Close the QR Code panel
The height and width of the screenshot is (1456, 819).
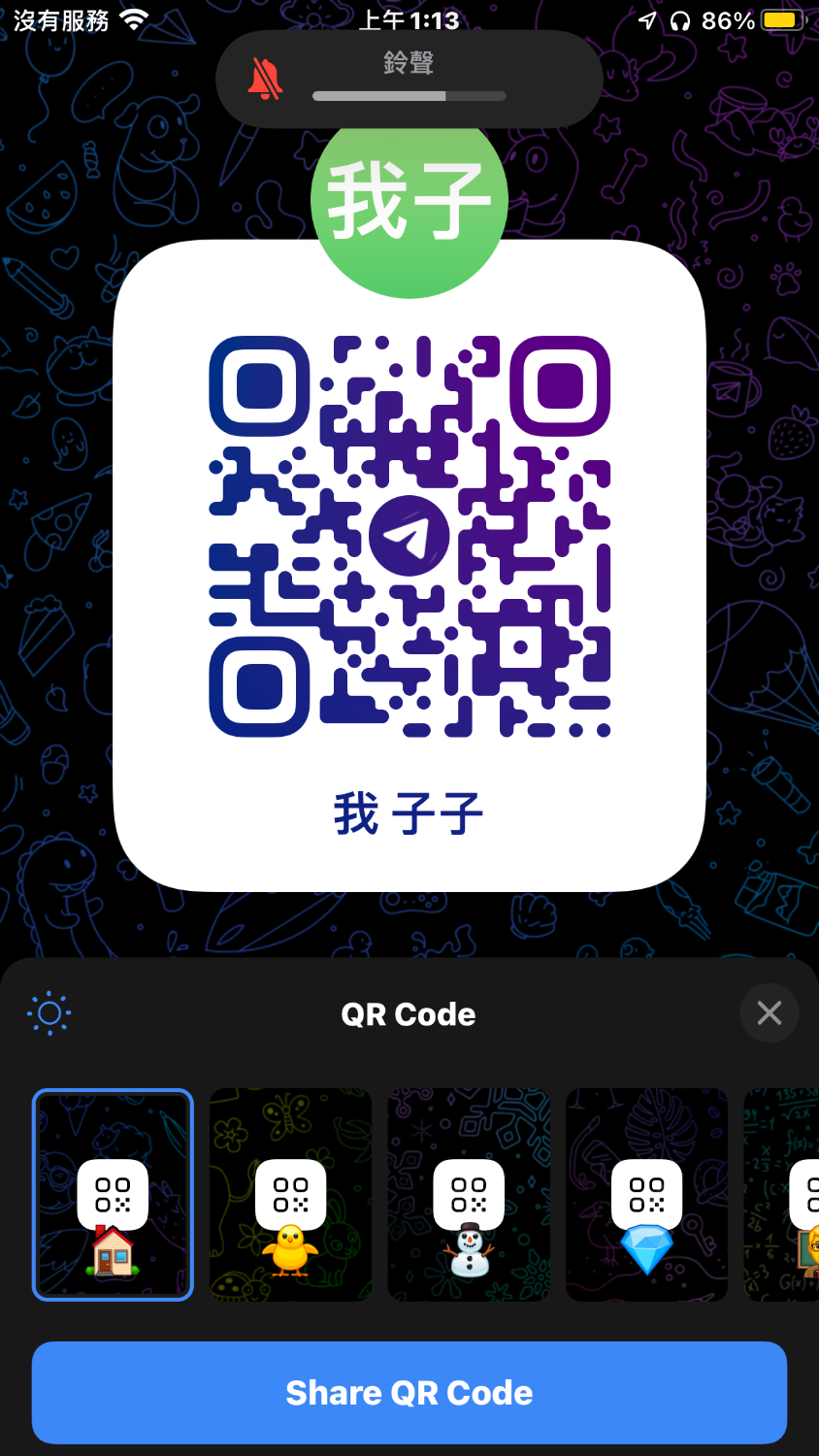pos(769,1013)
